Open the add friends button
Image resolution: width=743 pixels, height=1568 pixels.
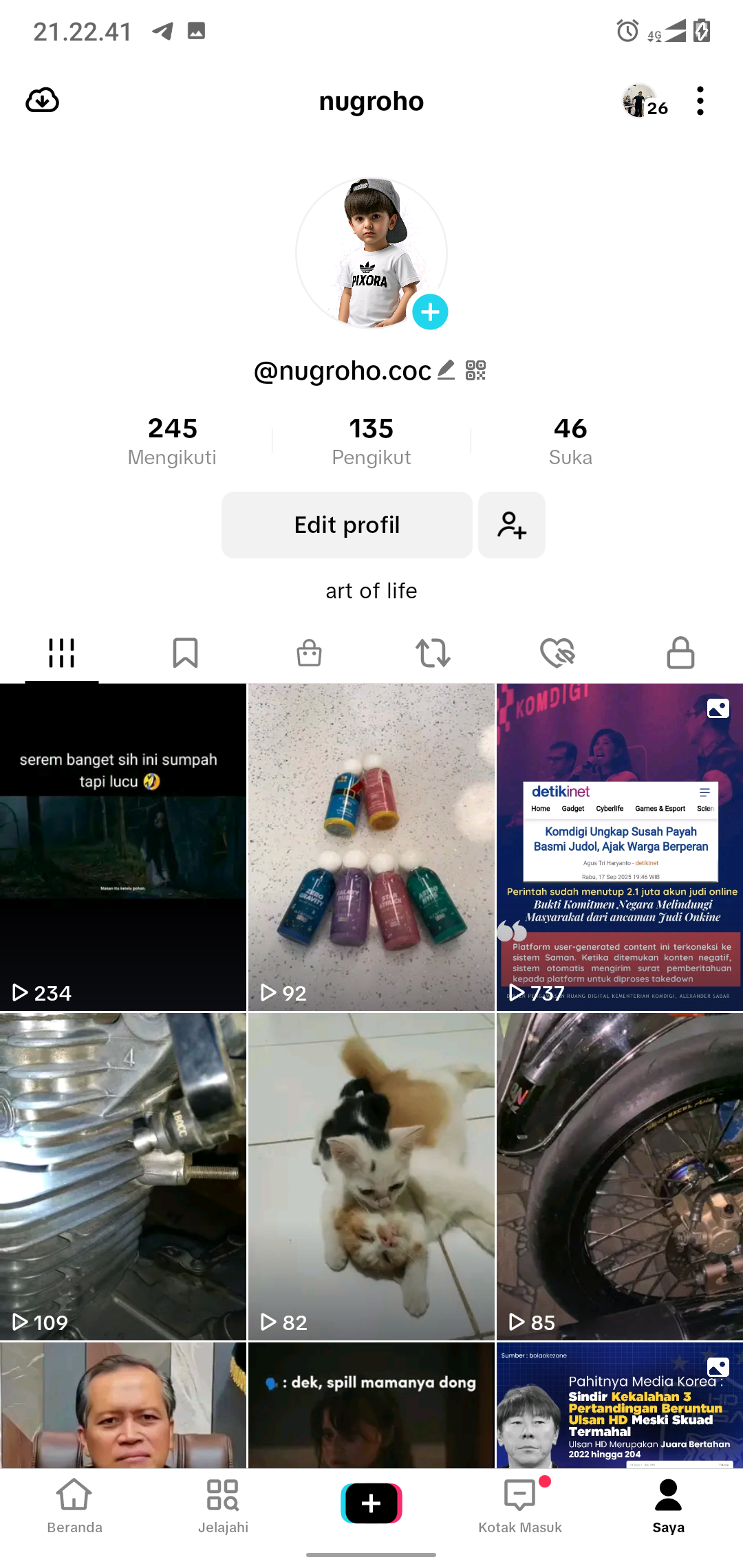[512, 525]
